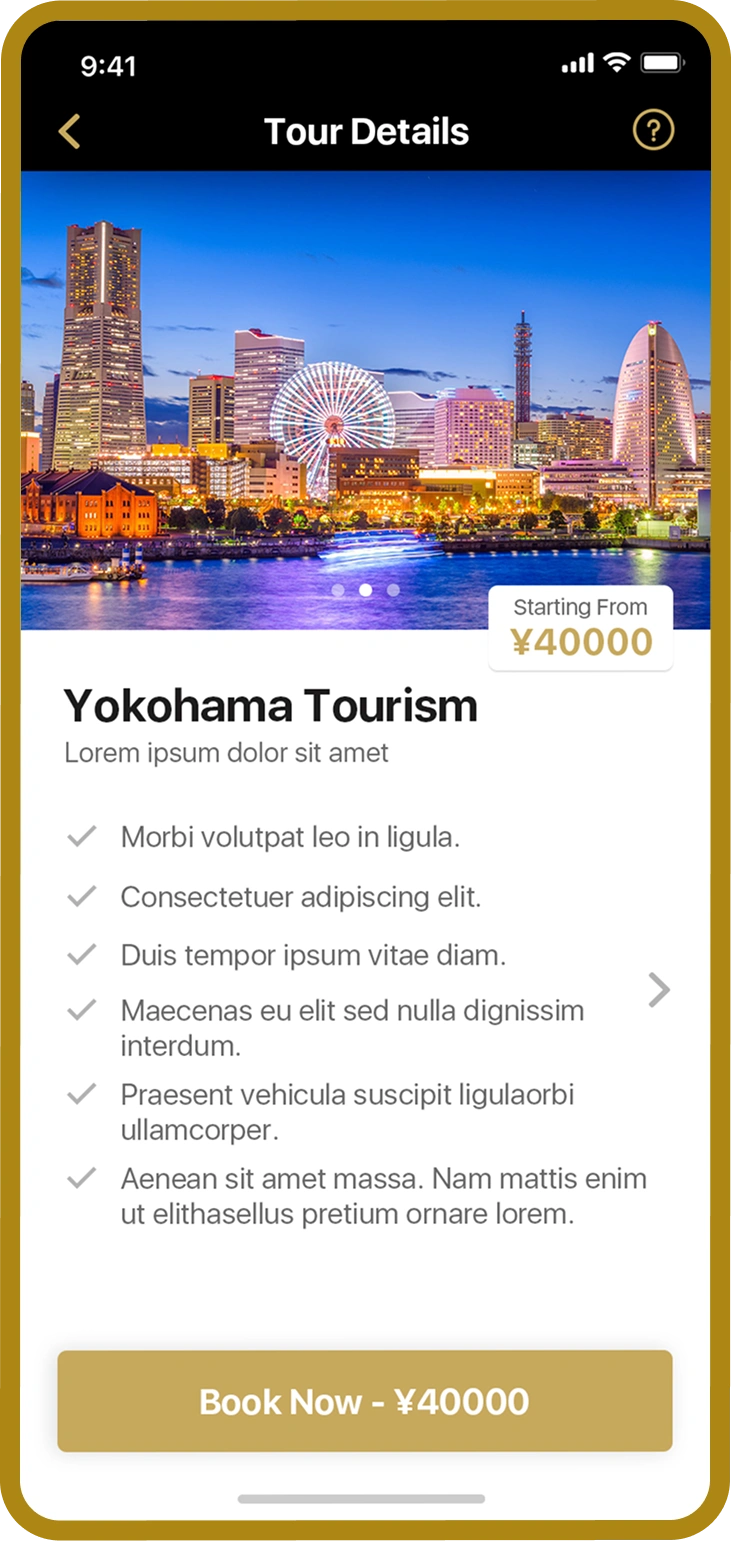Open the Yokohama skyline photo
732x1541 pixels.
(366, 400)
